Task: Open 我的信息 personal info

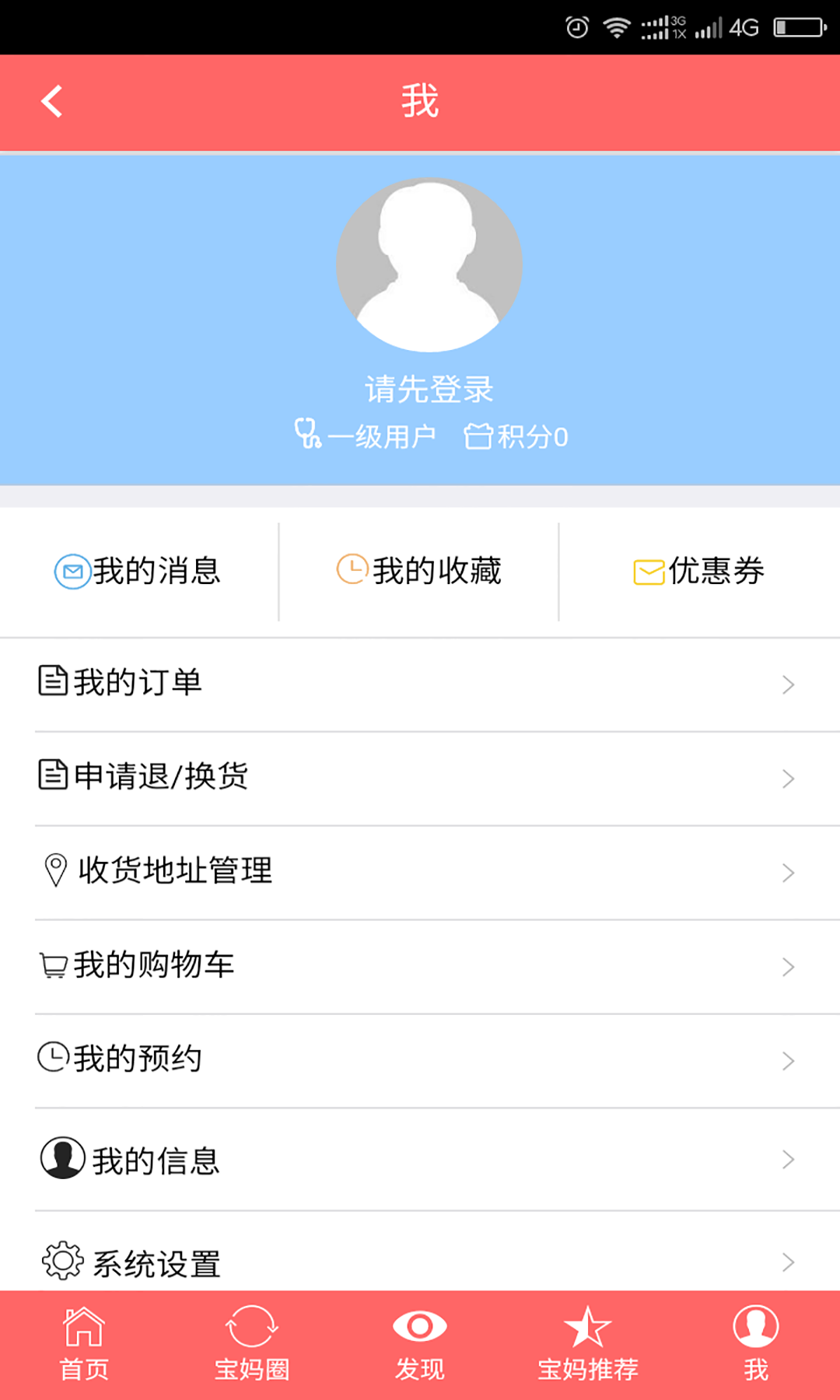Action: pyautogui.click(x=420, y=1160)
